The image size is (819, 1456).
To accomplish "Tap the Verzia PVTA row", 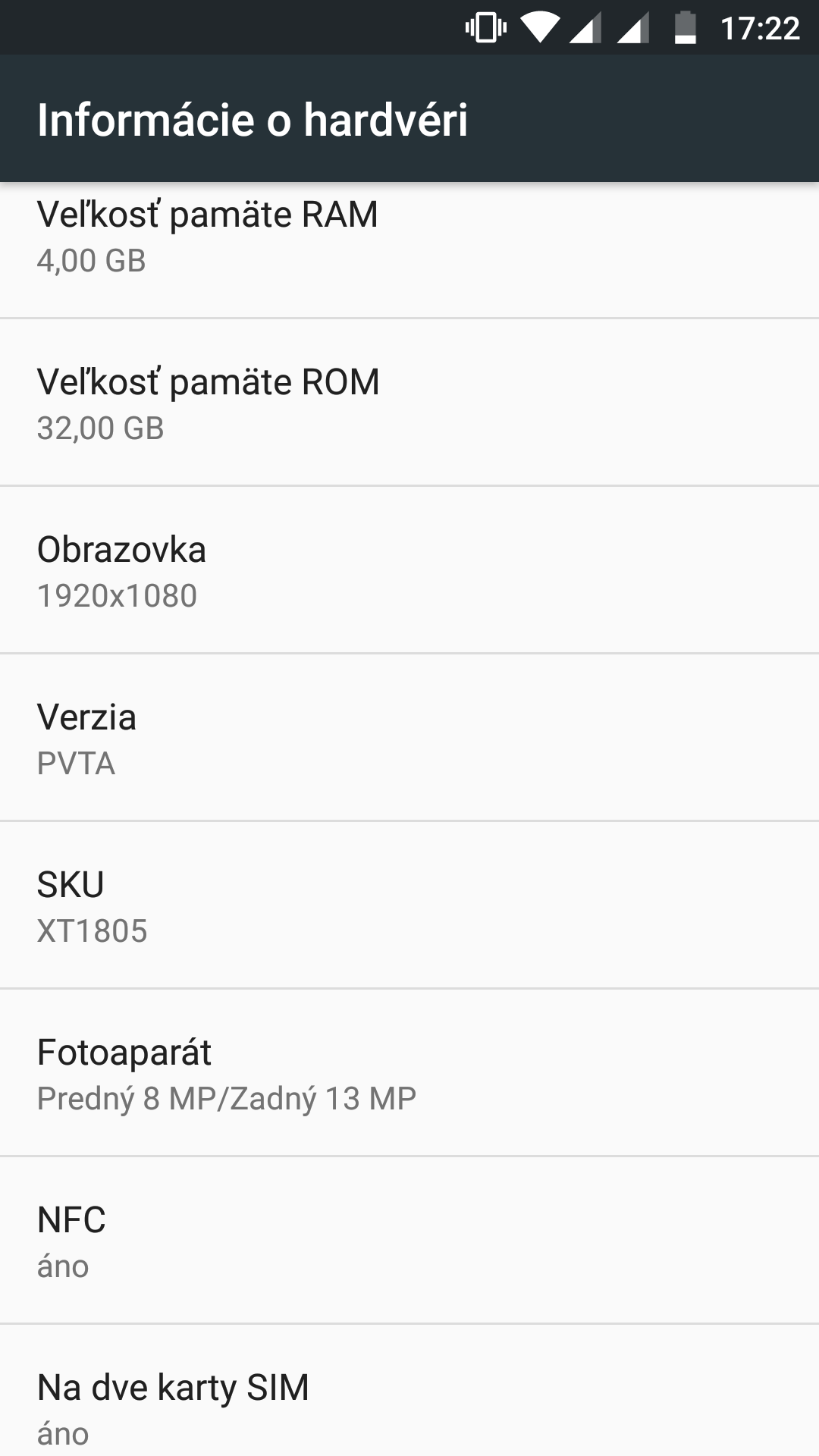I will click(409, 738).
